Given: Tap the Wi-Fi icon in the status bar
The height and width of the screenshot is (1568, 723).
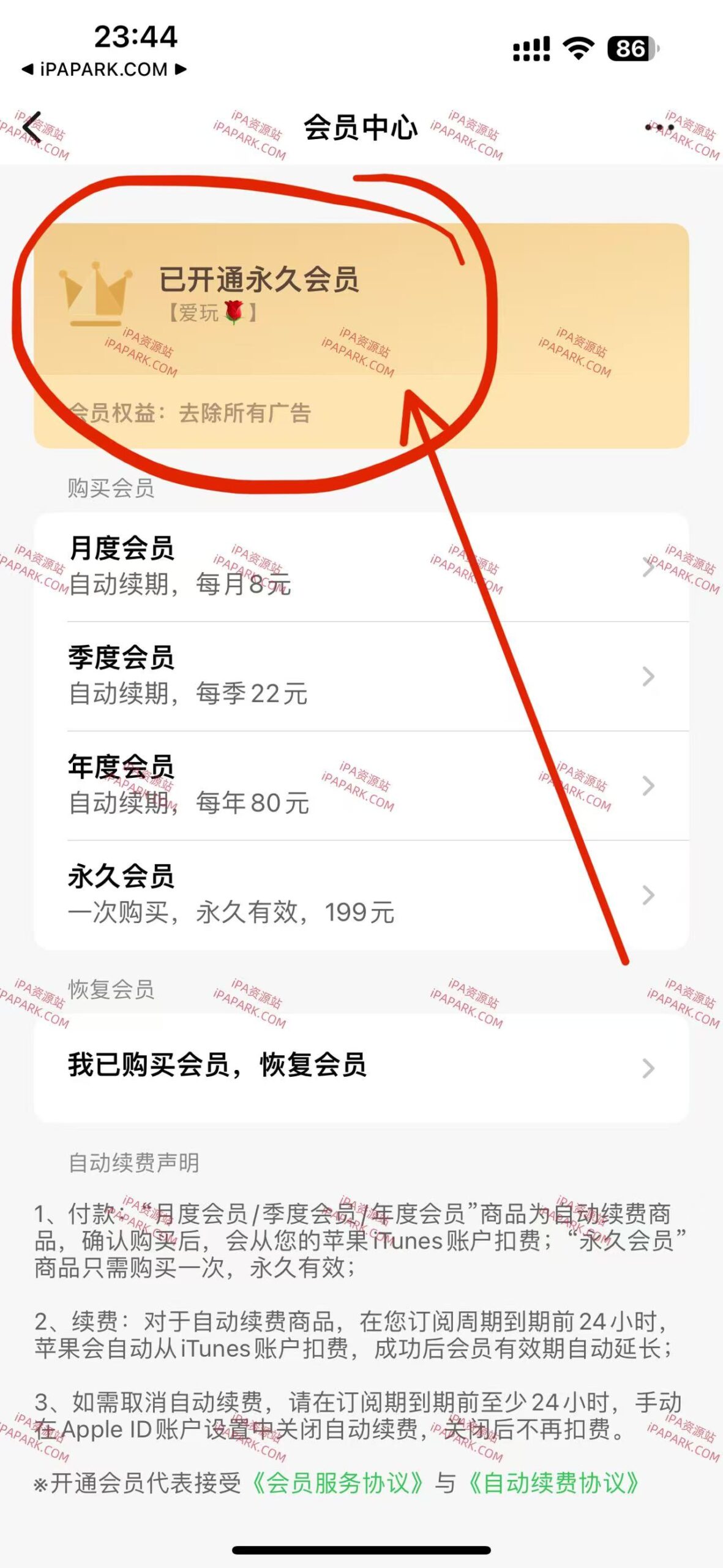Looking at the screenshot, I should (579, 48).
